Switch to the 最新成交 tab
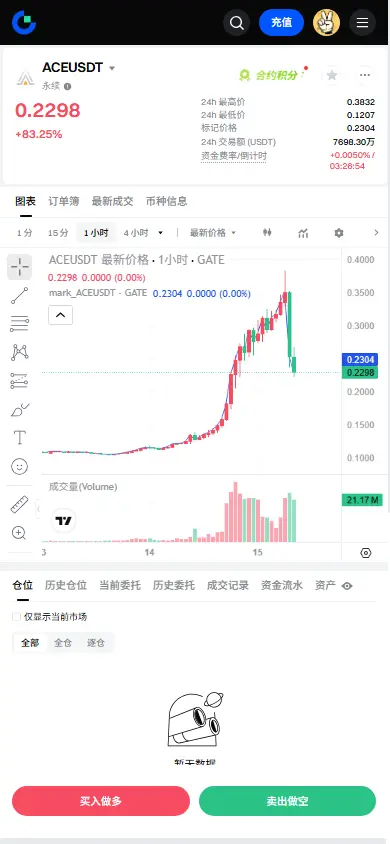The width and height of the screenshot is (390, 844). (112, 201)
